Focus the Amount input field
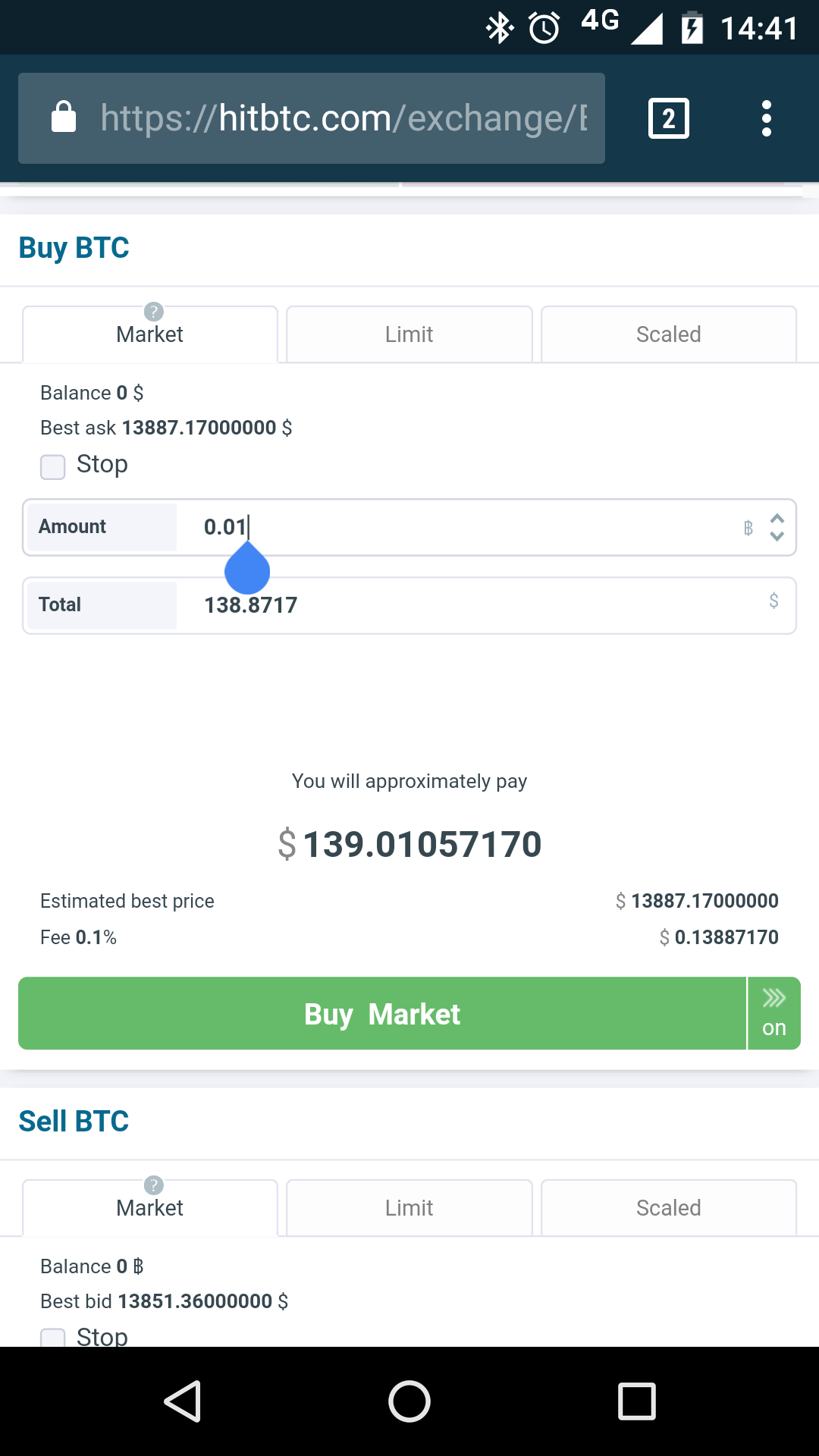Viewport: 819px width, 1456px height. (x=455, y=527)
